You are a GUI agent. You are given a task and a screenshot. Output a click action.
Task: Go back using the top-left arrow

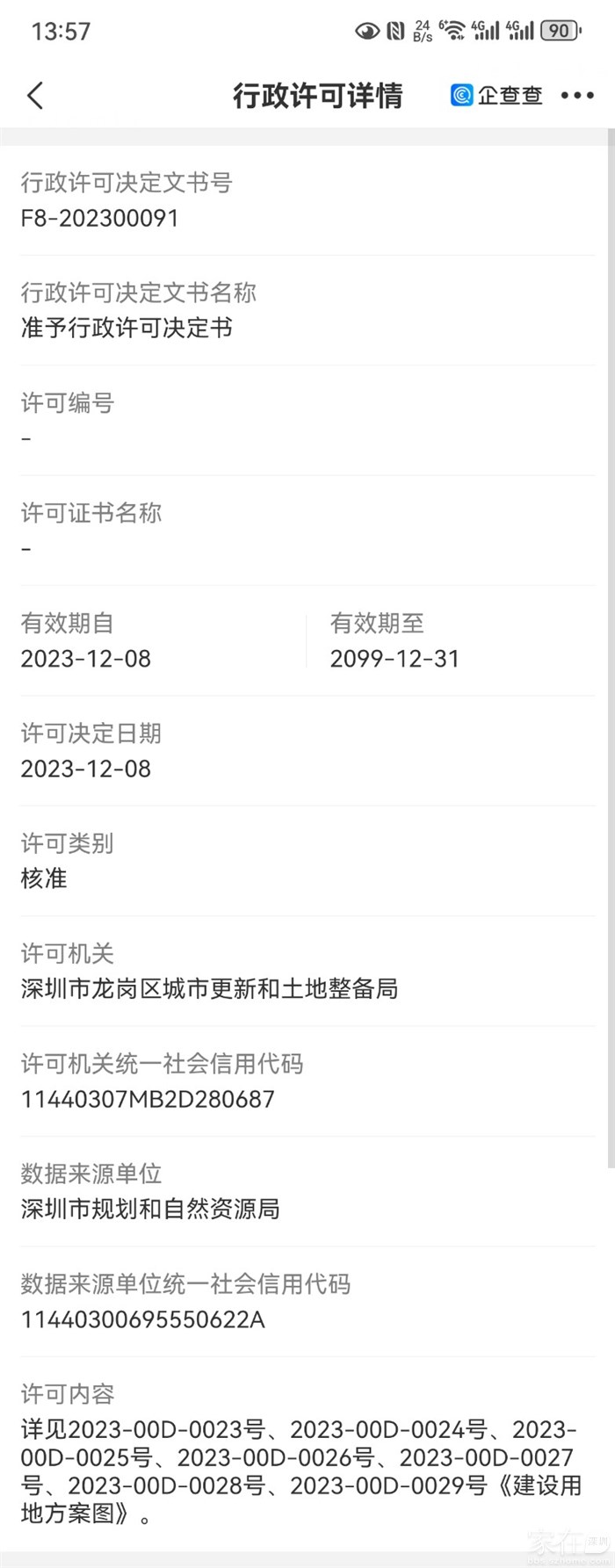click(35, 96)
